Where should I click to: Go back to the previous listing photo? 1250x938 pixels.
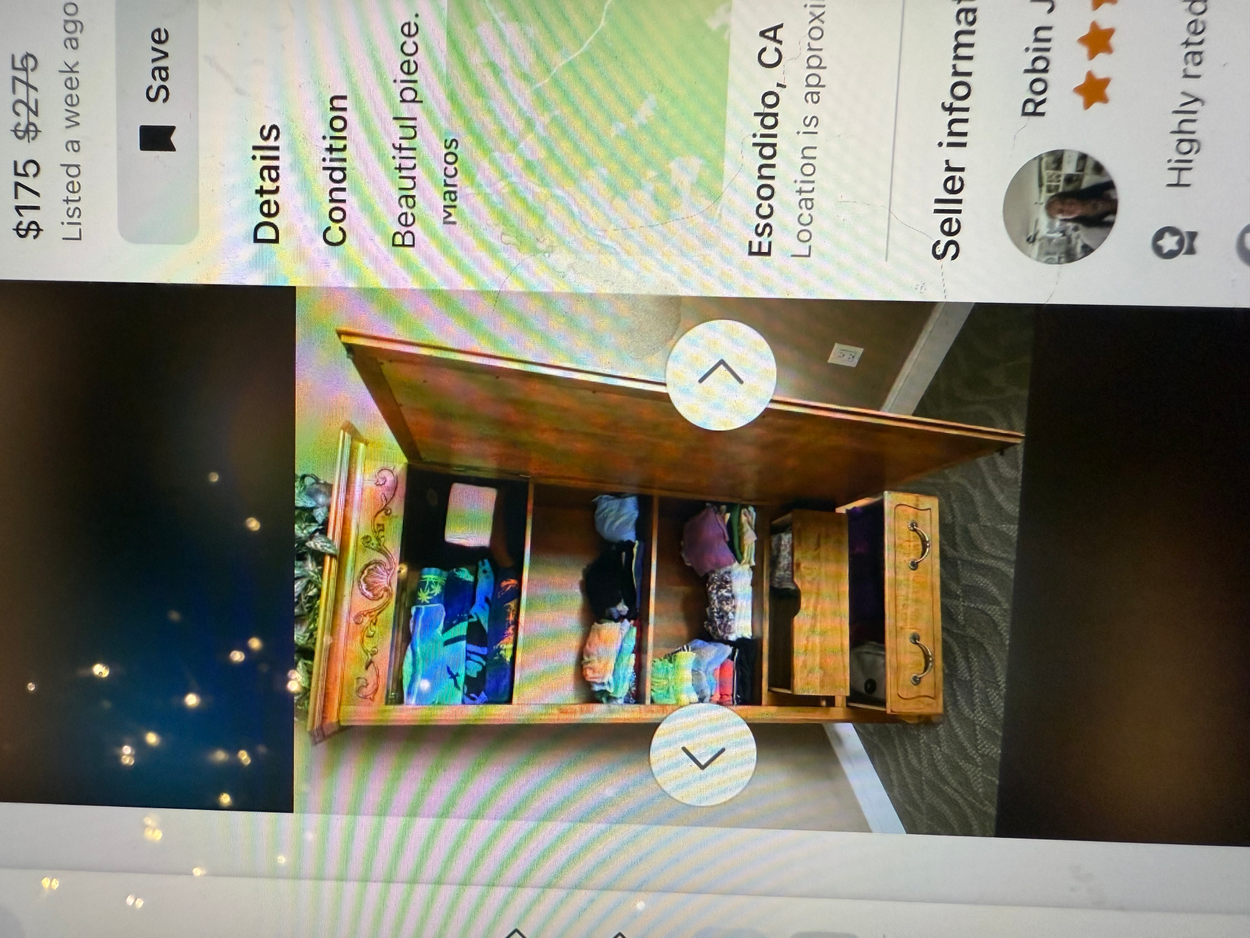point(703,756)
